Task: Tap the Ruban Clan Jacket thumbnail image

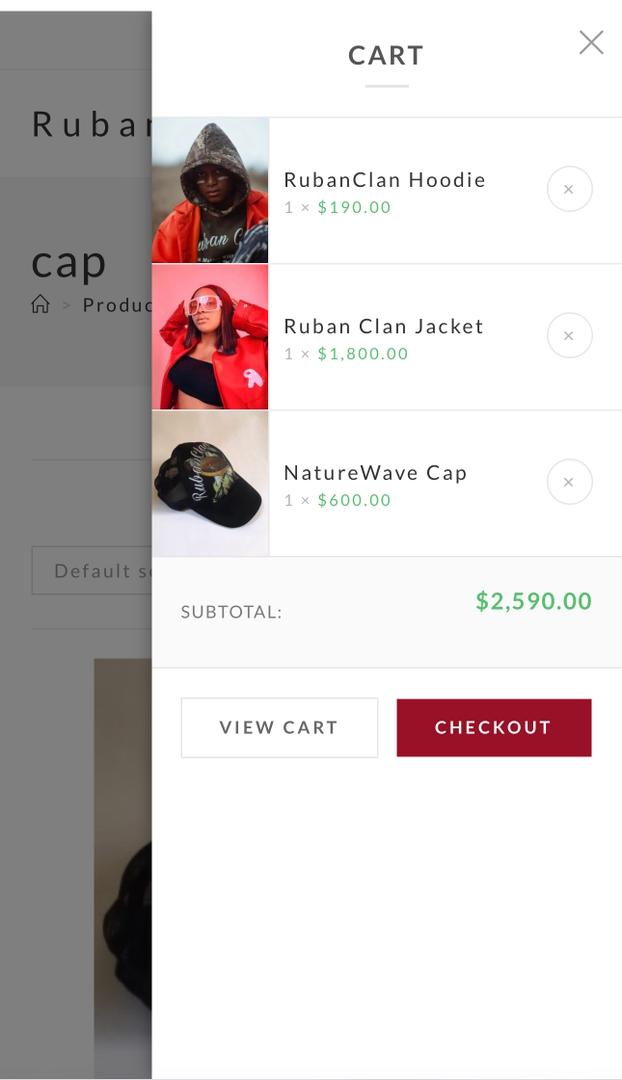Action: click(x=210, y=337)
